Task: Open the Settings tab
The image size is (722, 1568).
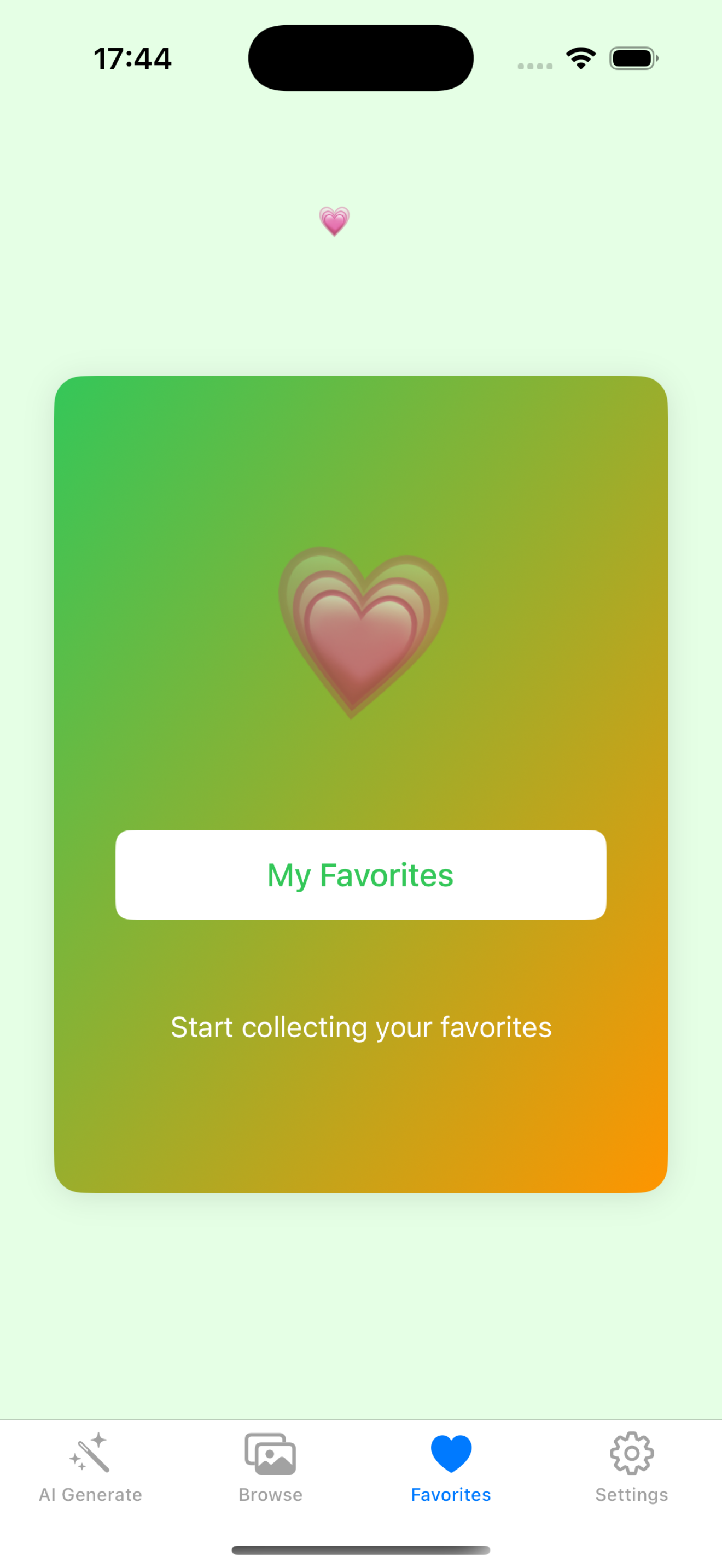Action: pyautogui.click(x=631, y=1468)
